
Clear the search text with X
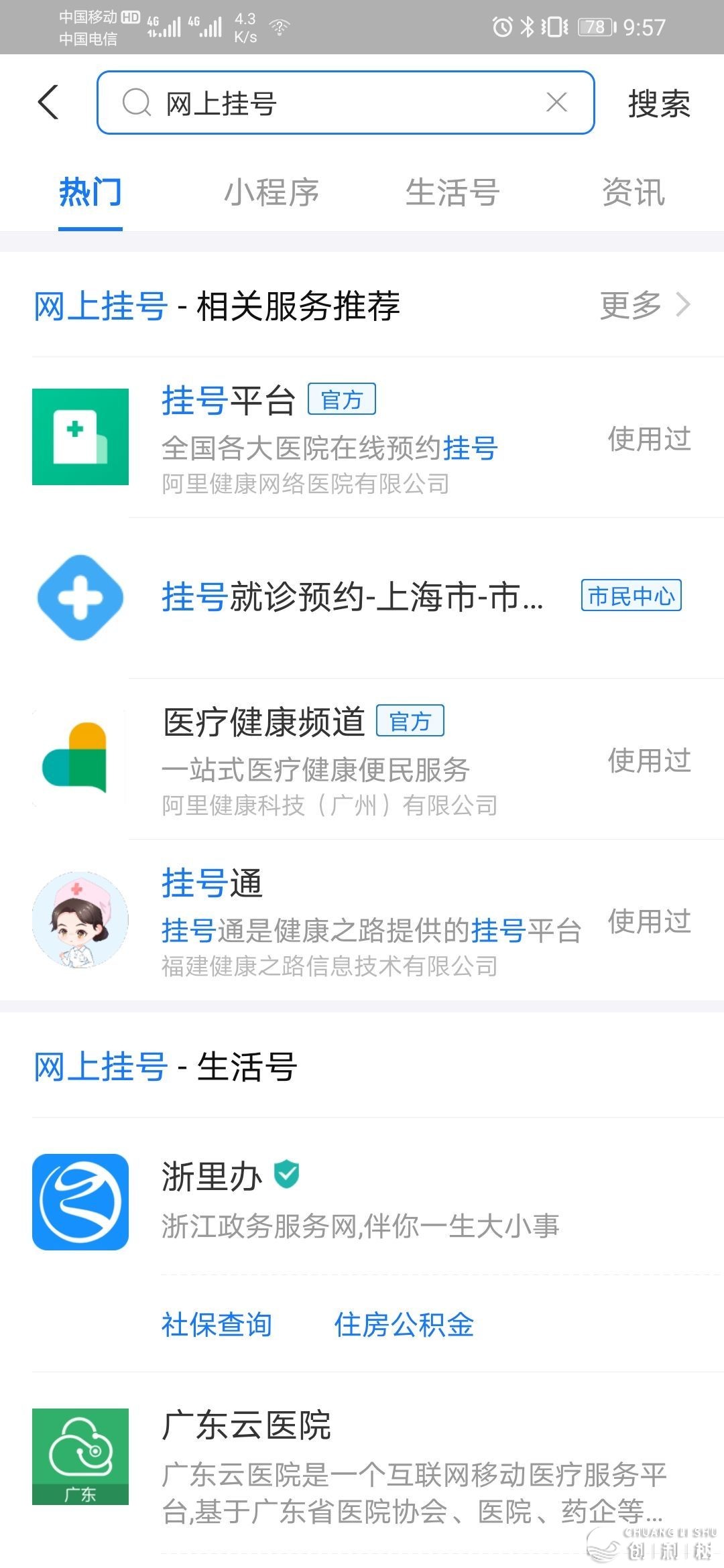[x=556, y=103]
